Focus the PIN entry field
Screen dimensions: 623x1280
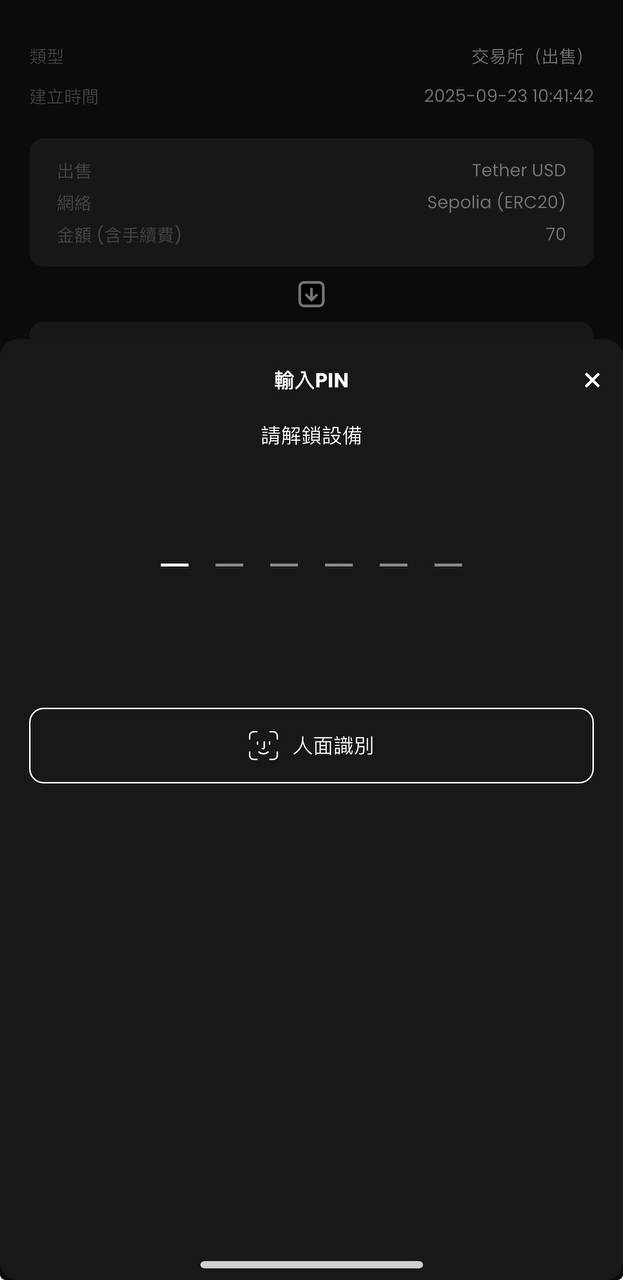(x=311, y=564)
